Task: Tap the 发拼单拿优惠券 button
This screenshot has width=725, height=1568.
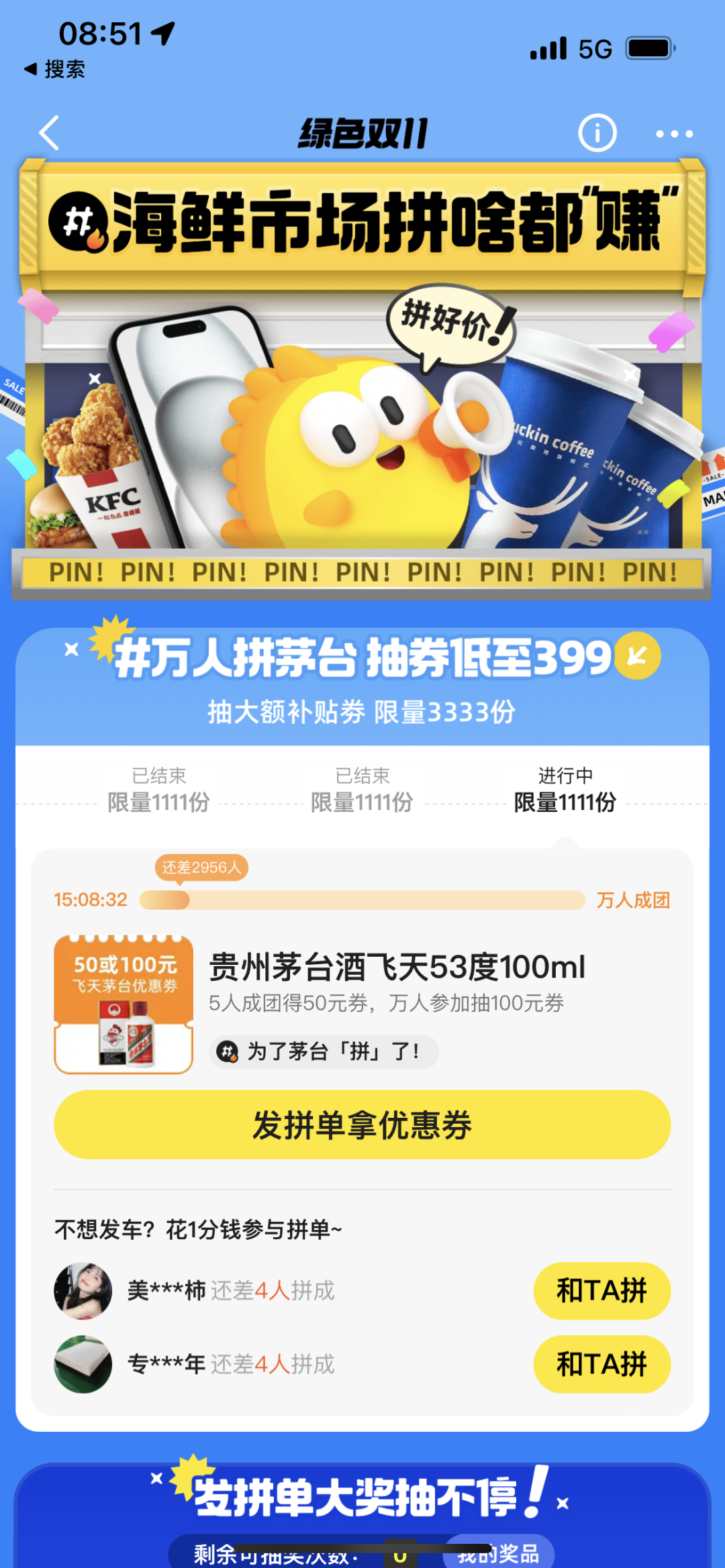Action: point(362,1125)
